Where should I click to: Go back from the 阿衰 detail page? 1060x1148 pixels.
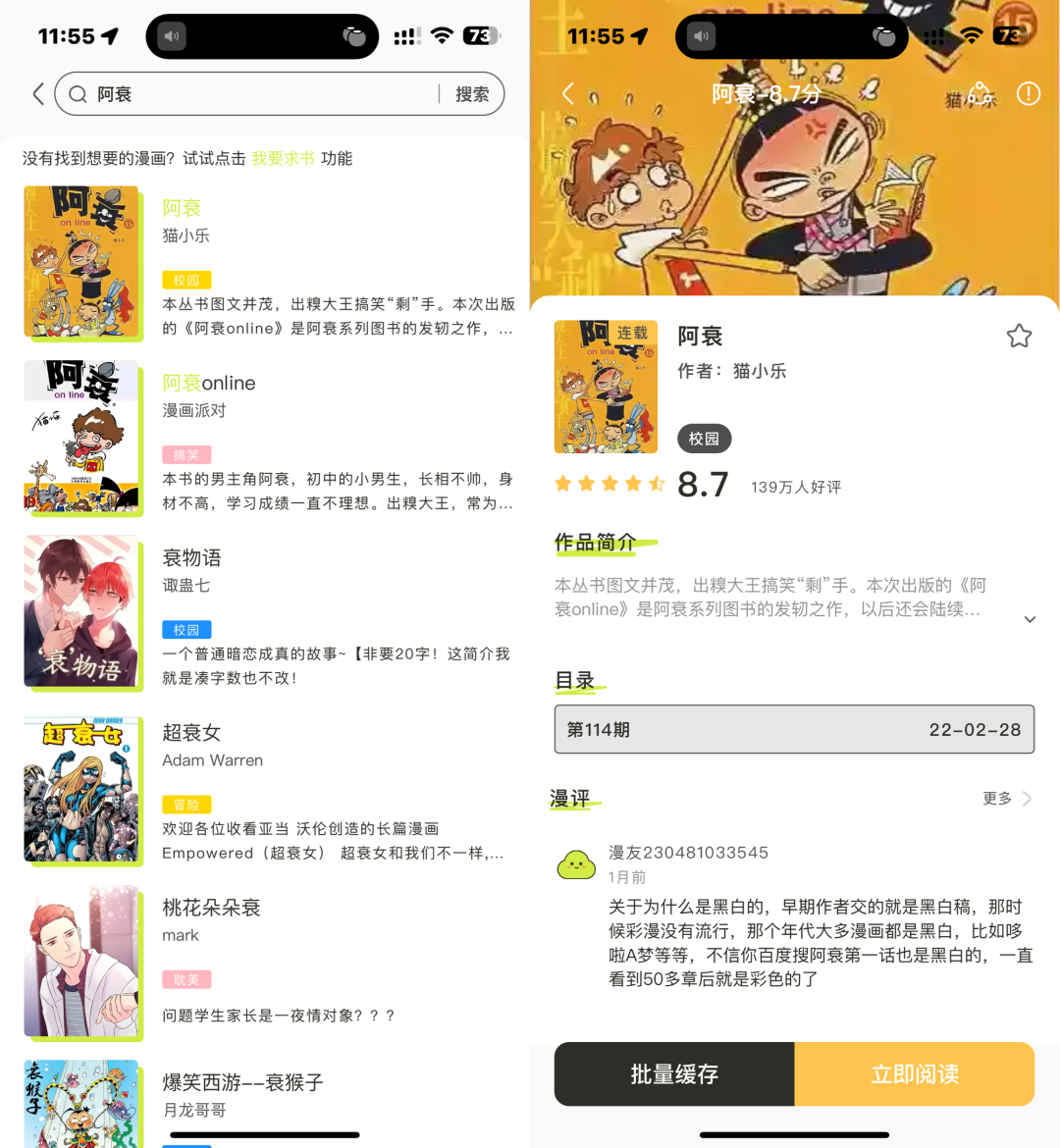(567, 94)
